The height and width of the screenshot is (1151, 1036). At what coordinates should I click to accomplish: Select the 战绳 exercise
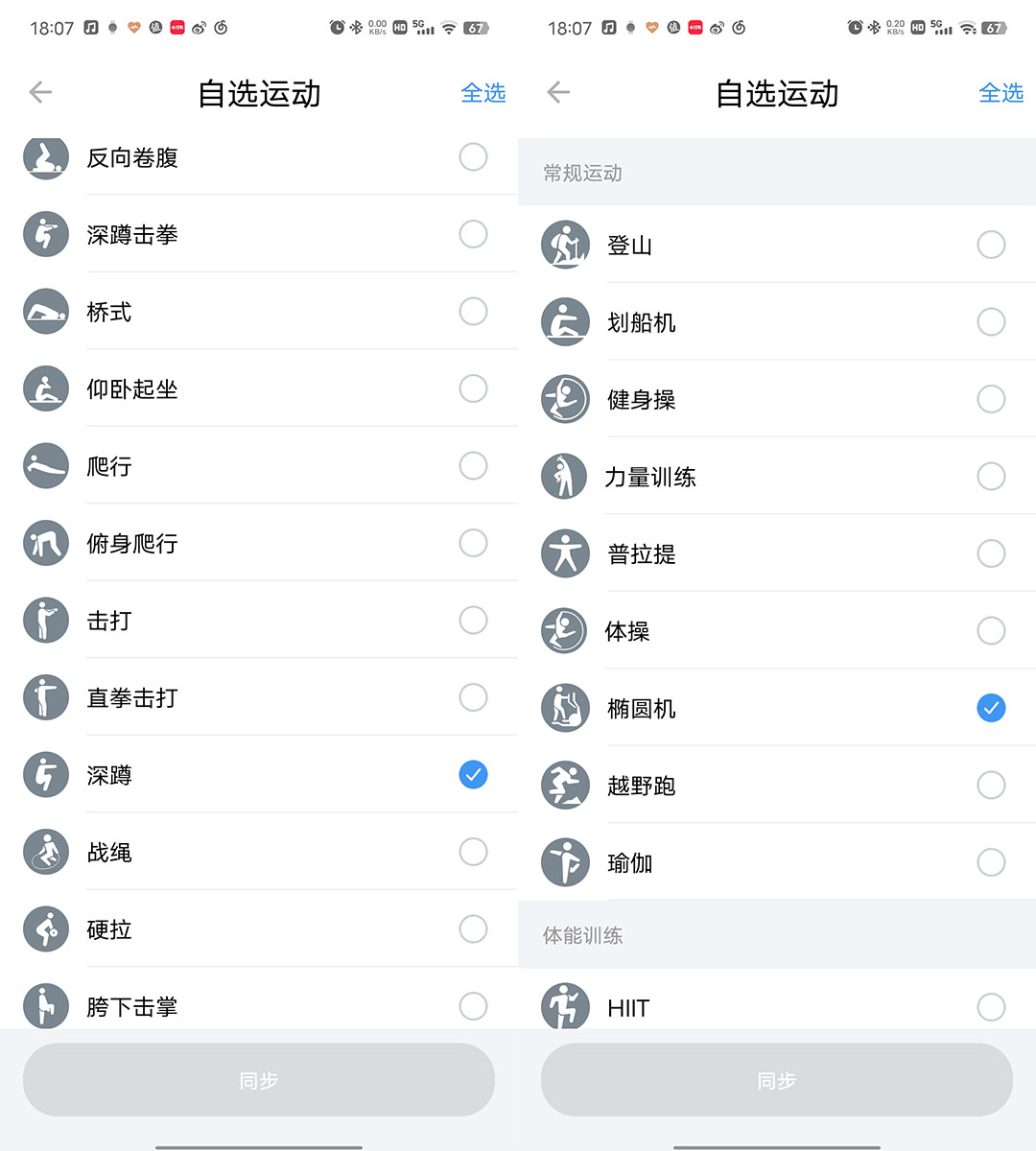473,852
